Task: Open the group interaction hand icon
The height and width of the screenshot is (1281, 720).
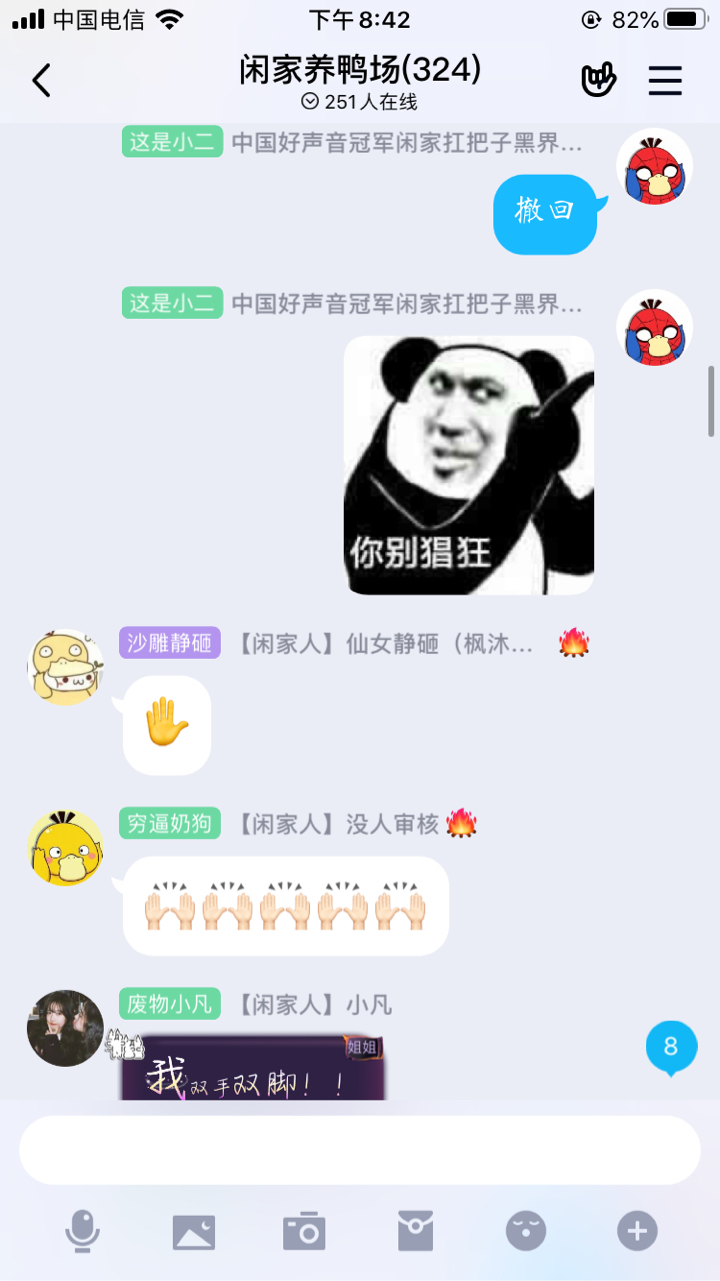Action: tap(599, 80)
